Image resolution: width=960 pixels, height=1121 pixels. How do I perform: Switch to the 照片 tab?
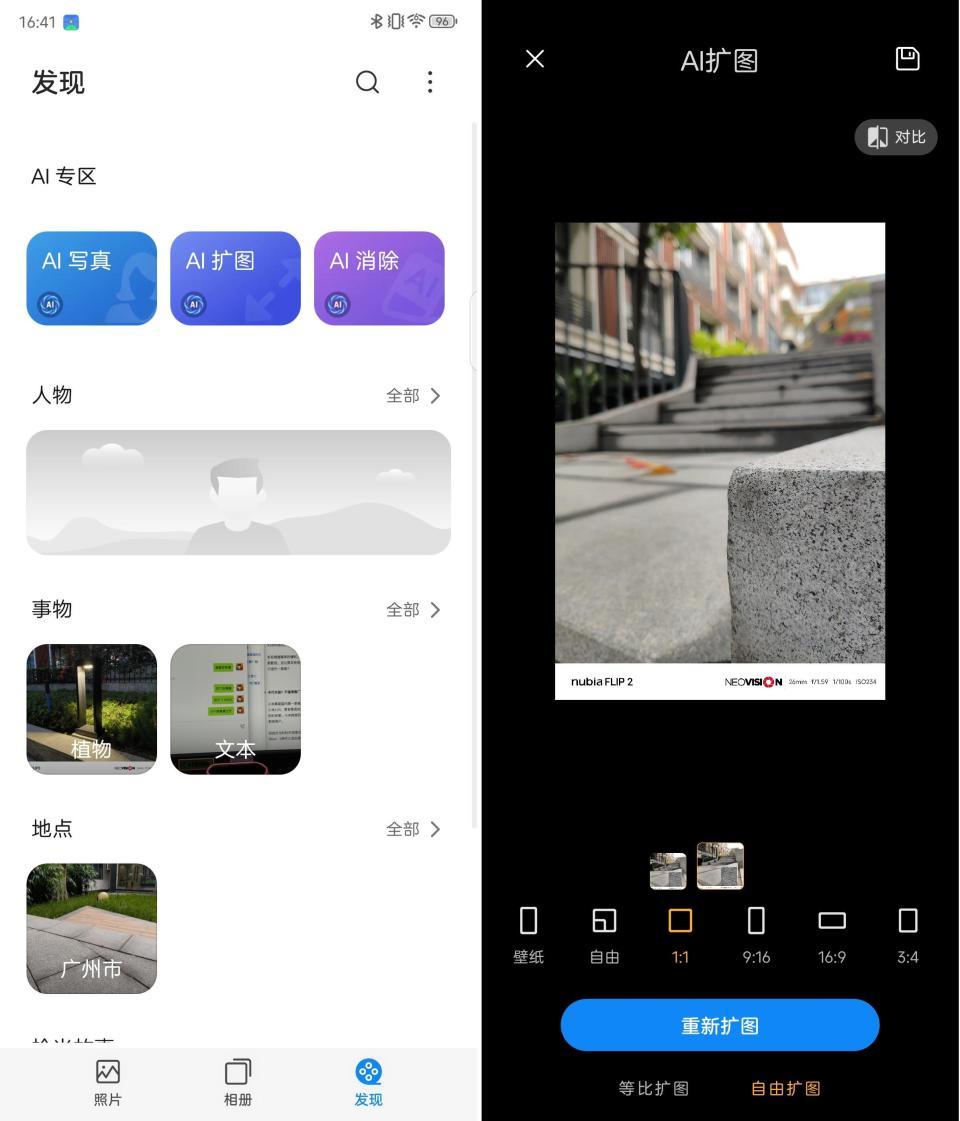coord(107,1083)
